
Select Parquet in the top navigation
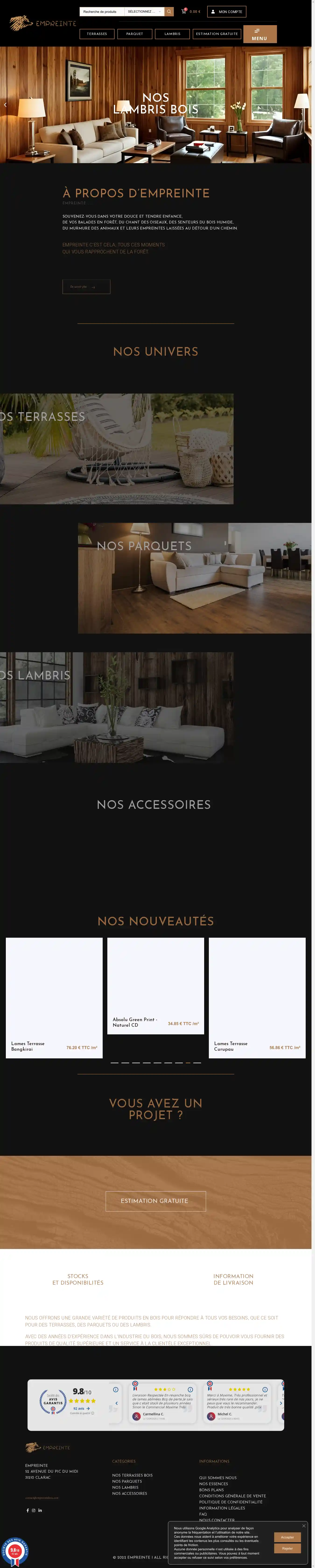pos(135,34)
